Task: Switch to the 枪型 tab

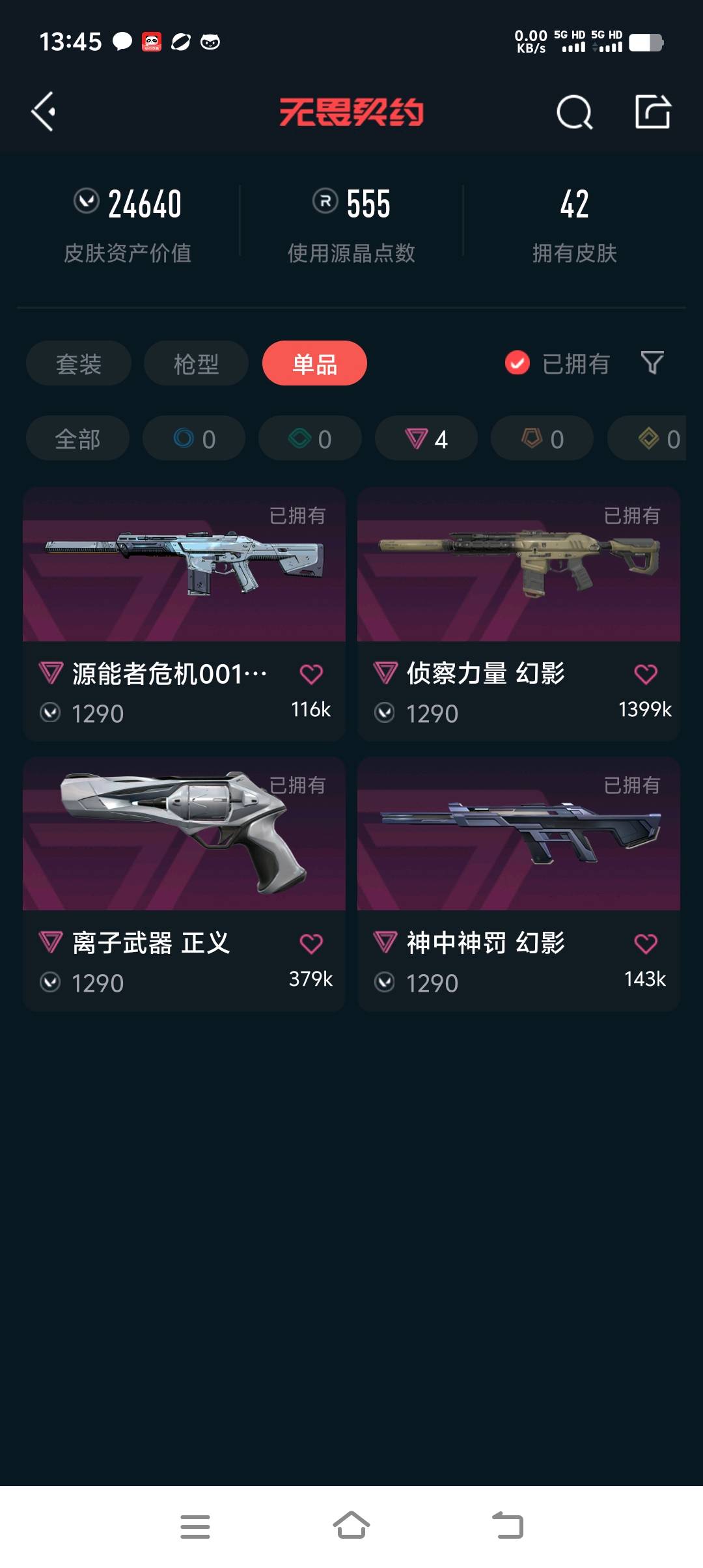Action: tap(196, 363)
